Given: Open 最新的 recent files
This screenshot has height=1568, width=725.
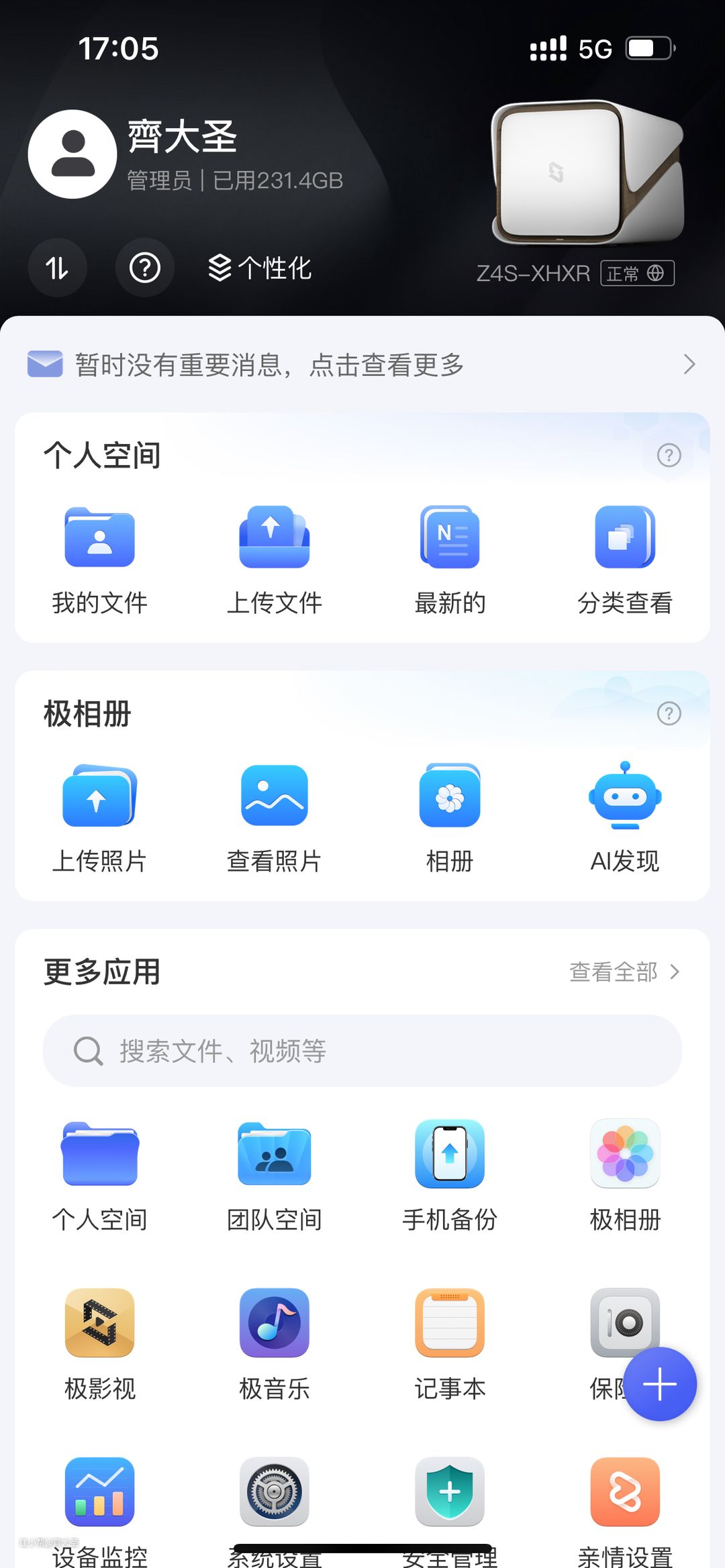Looking at the screenshot, I should (x=450, y=560).
